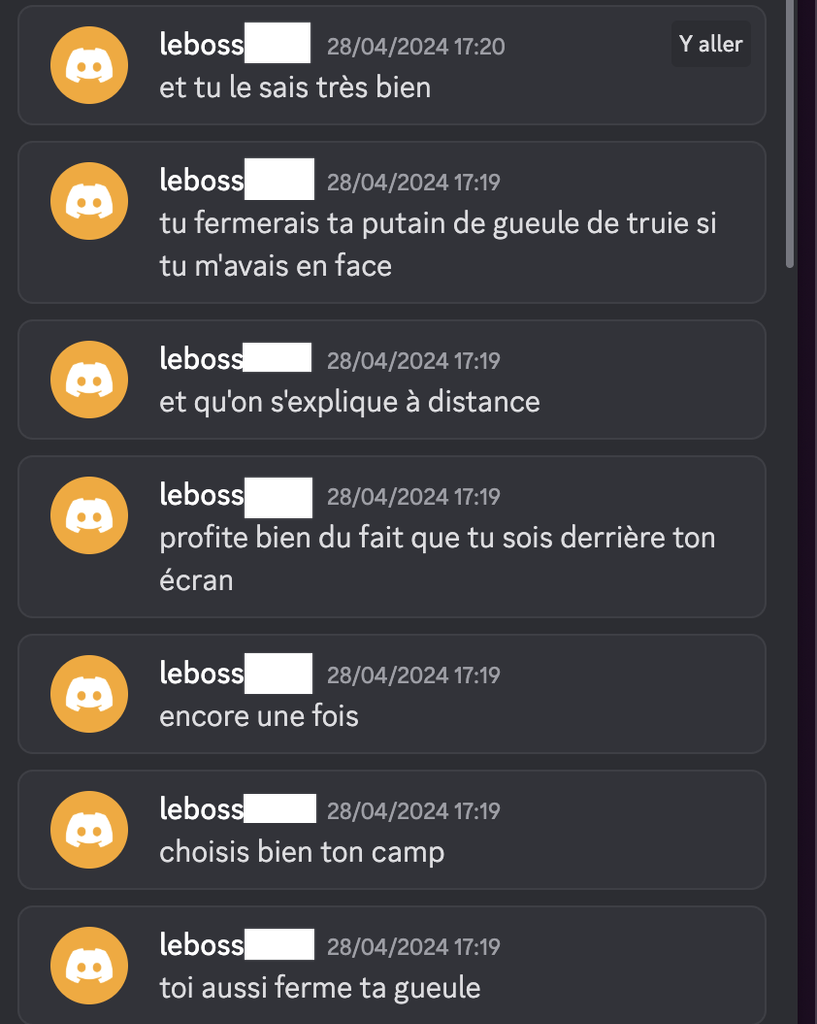Go to the 'choisis bien ton camp' message

[302, 852]
